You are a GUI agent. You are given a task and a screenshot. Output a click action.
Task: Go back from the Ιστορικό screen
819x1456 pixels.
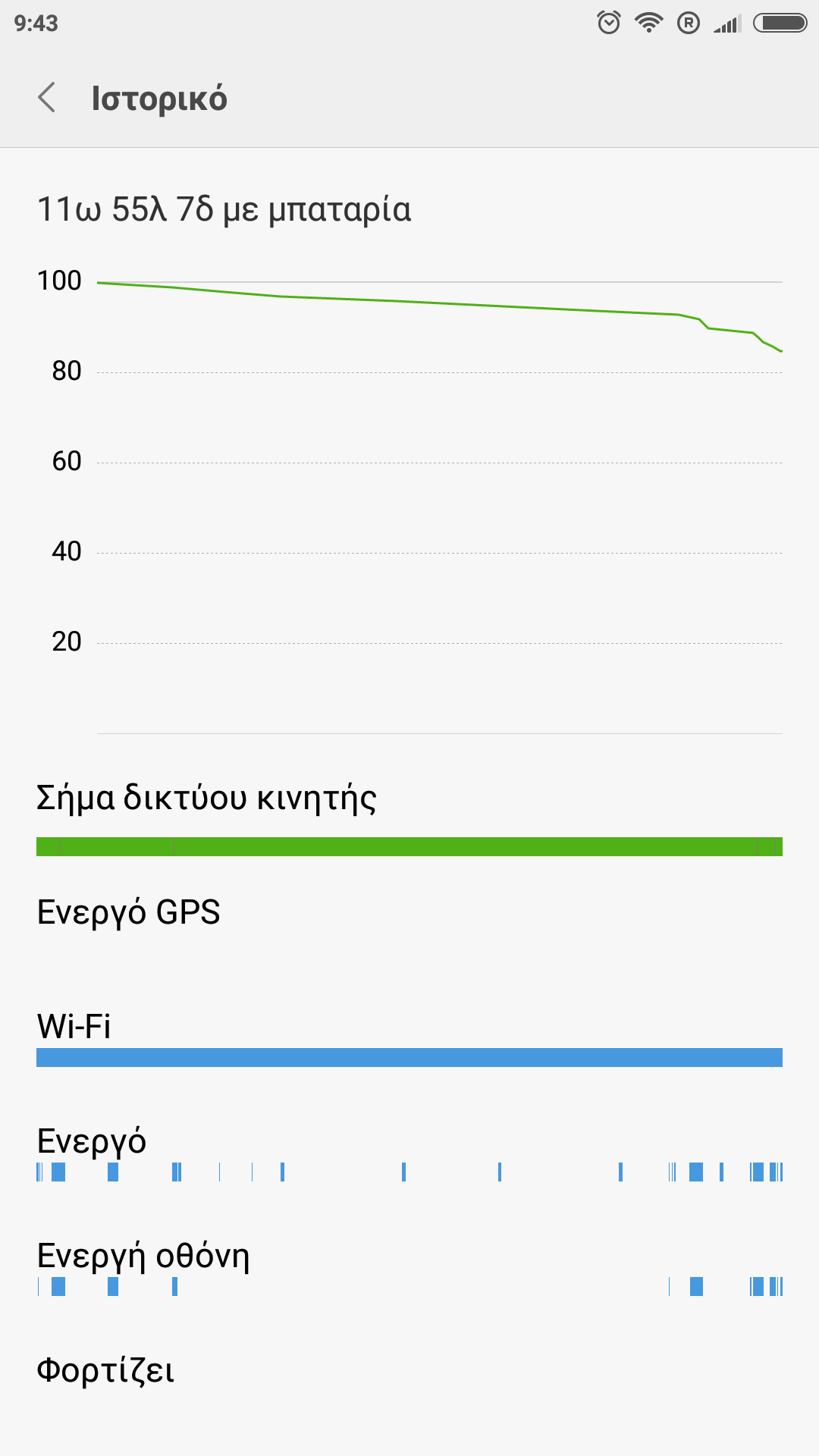click(47, 98)
